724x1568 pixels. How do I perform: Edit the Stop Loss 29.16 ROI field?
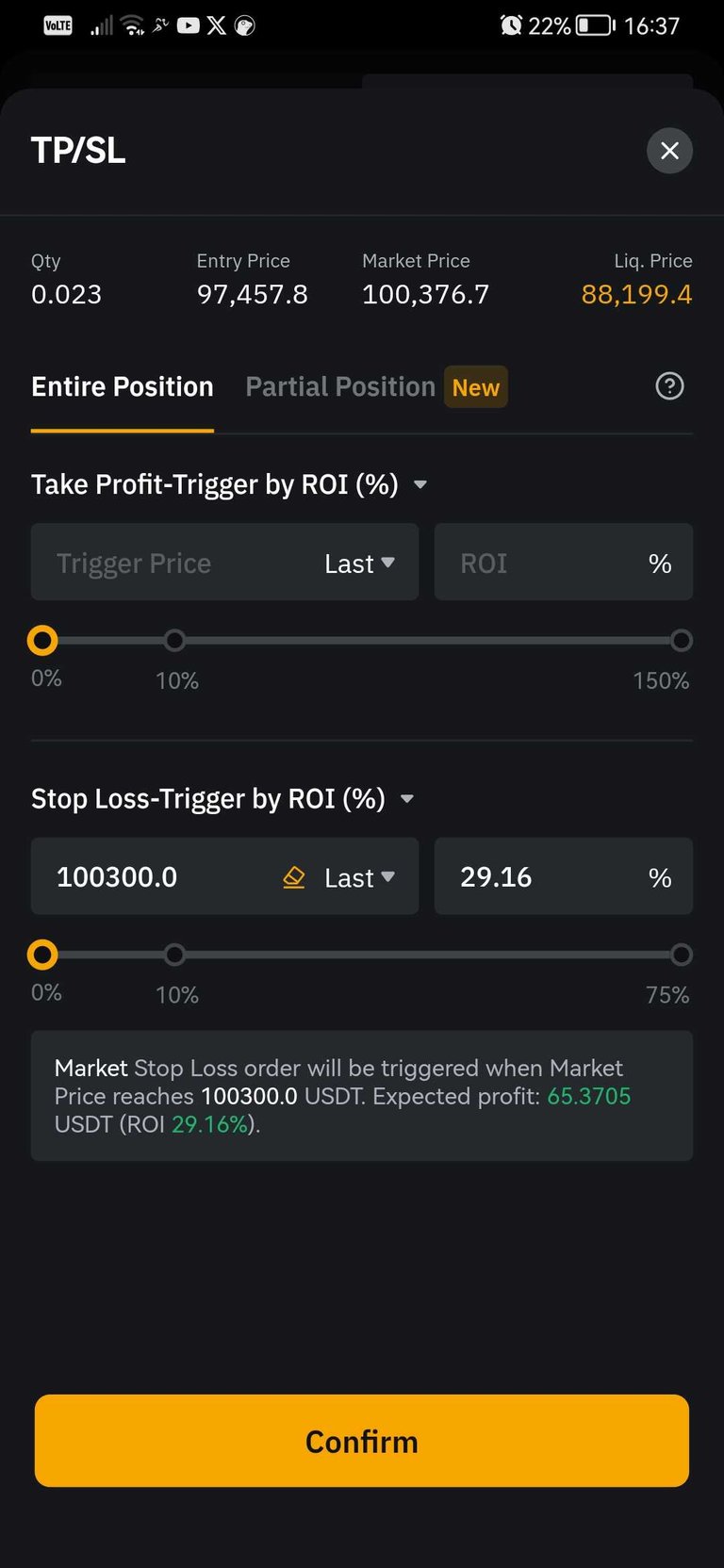coord(563,876)
